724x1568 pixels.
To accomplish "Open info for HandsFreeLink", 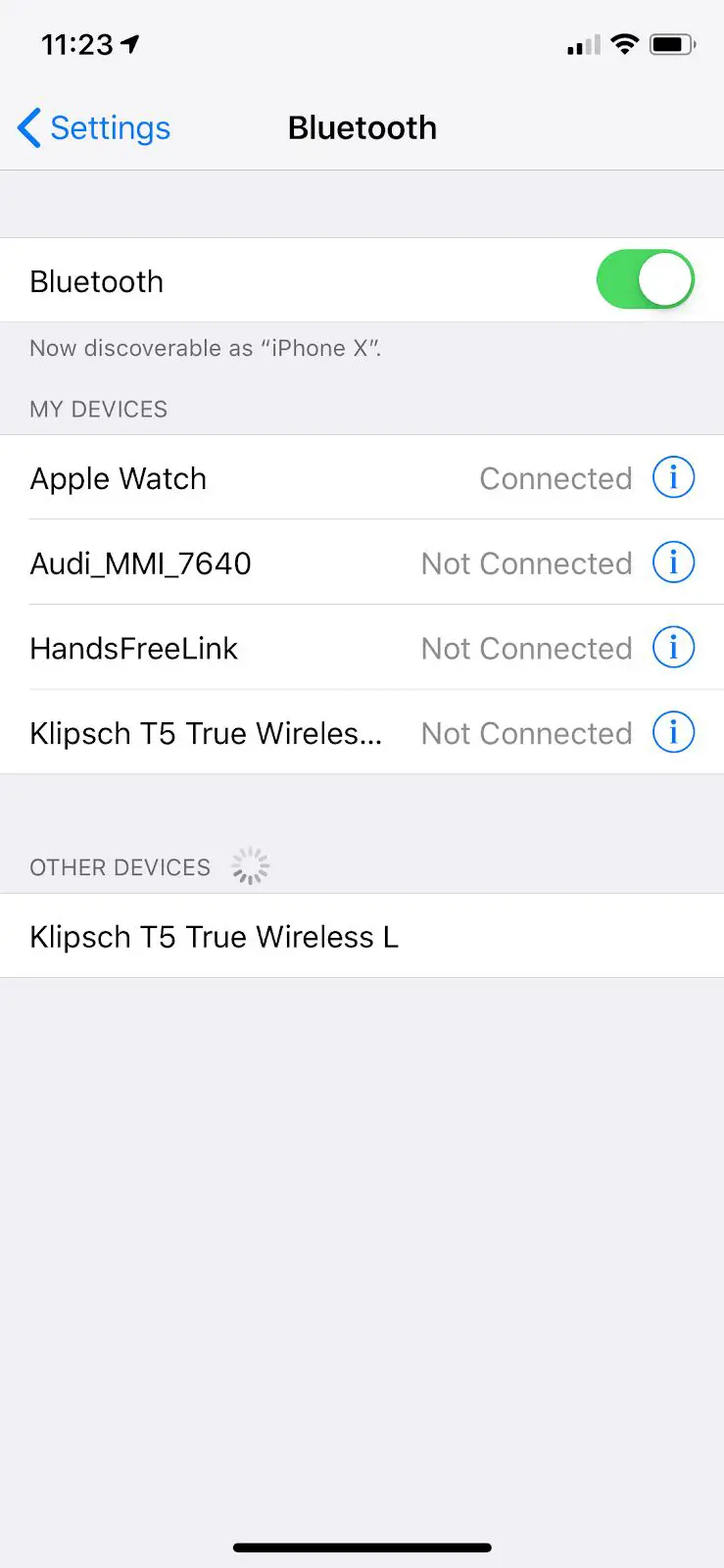I will point(673,648).
